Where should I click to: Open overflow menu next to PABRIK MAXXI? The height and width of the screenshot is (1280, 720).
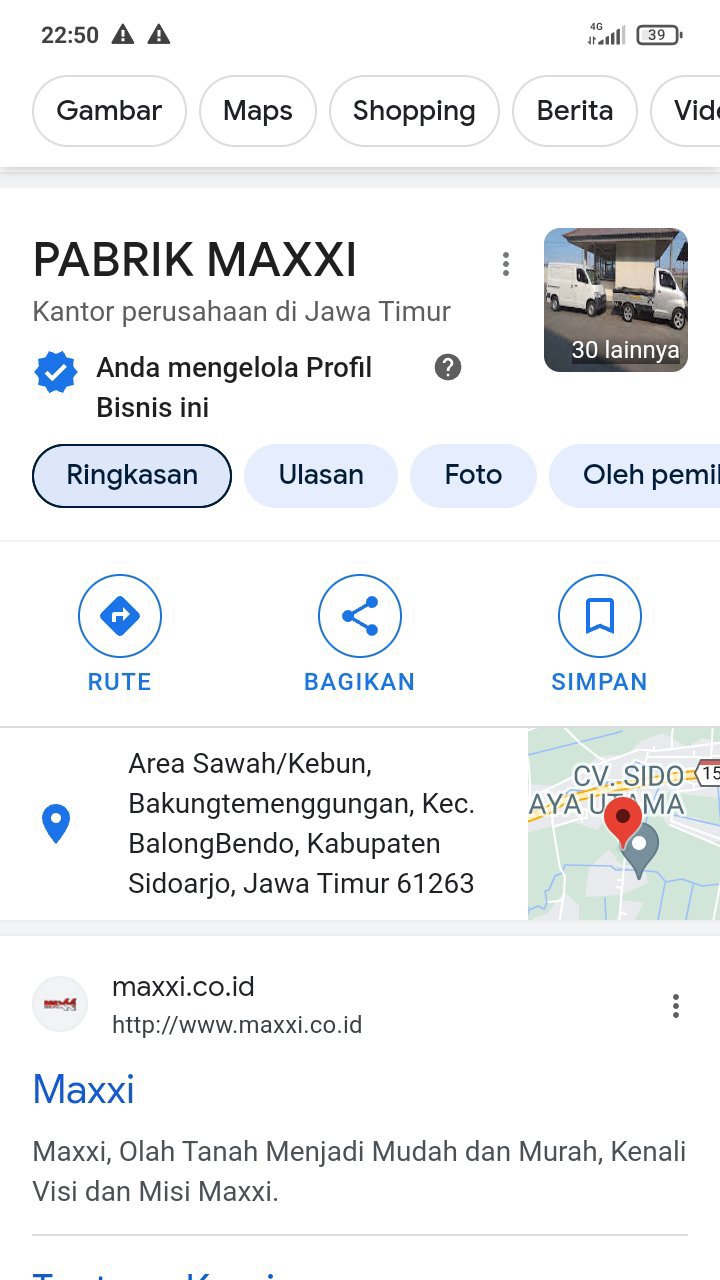(x=506, y=264)
